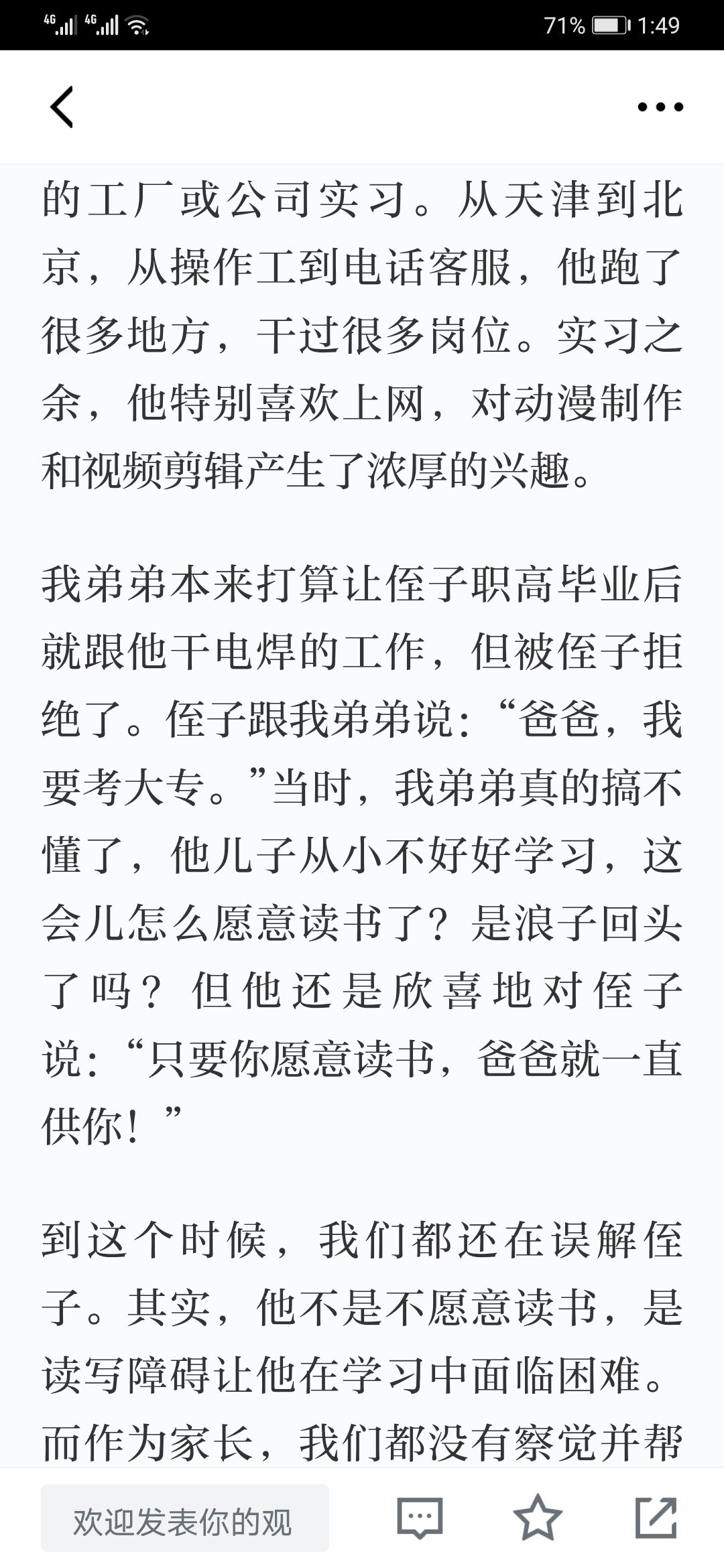Open the comments bubble icon
The width and height of the screenshot is (724, 1568).
420,1518
